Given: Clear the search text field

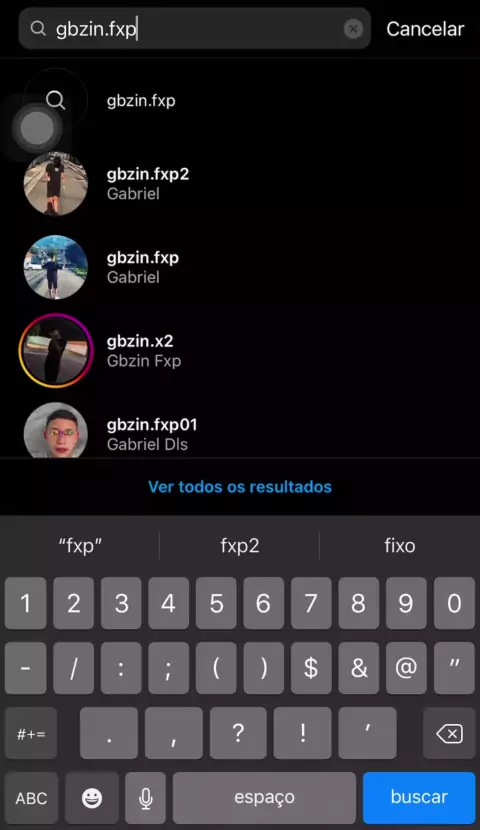Looking at the screenshot, I should click(353, 29).
